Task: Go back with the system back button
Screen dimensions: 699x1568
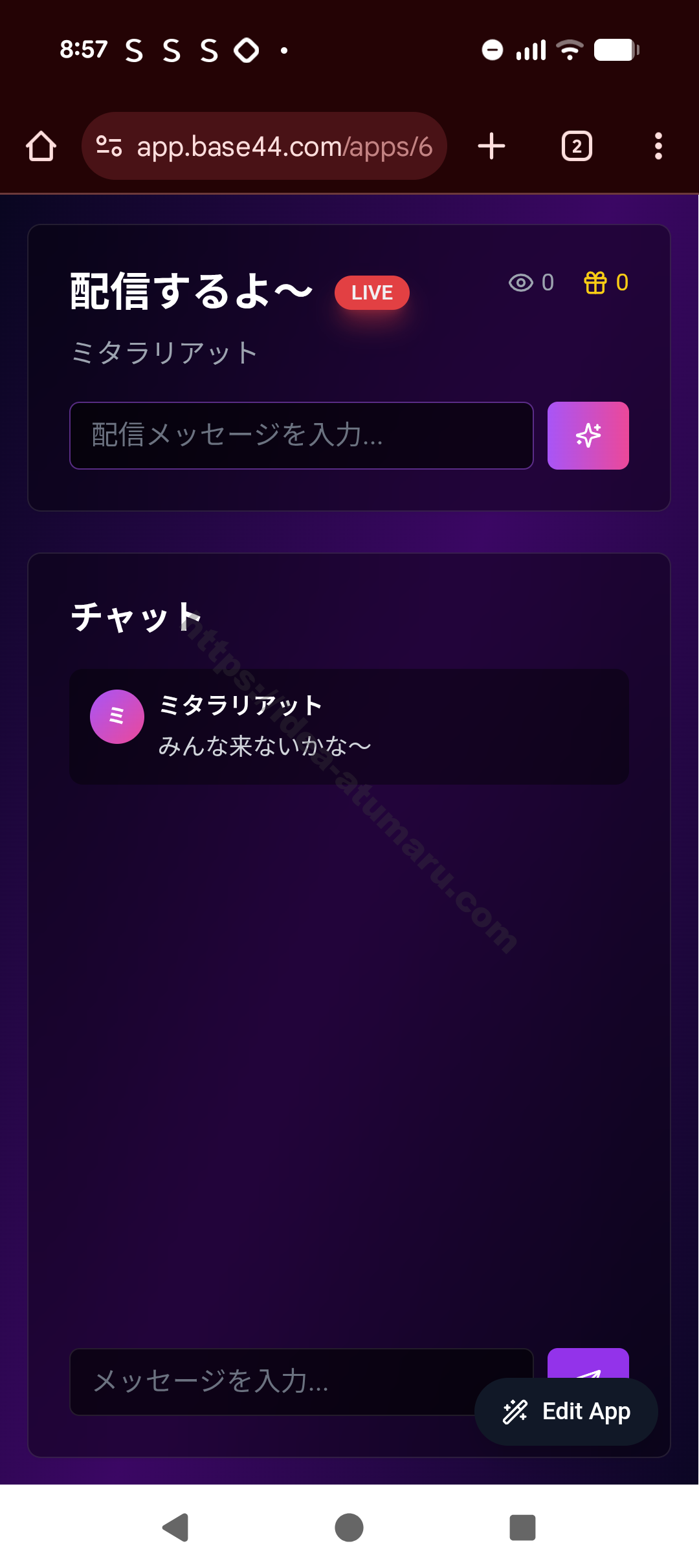Action: (175, 1527)
